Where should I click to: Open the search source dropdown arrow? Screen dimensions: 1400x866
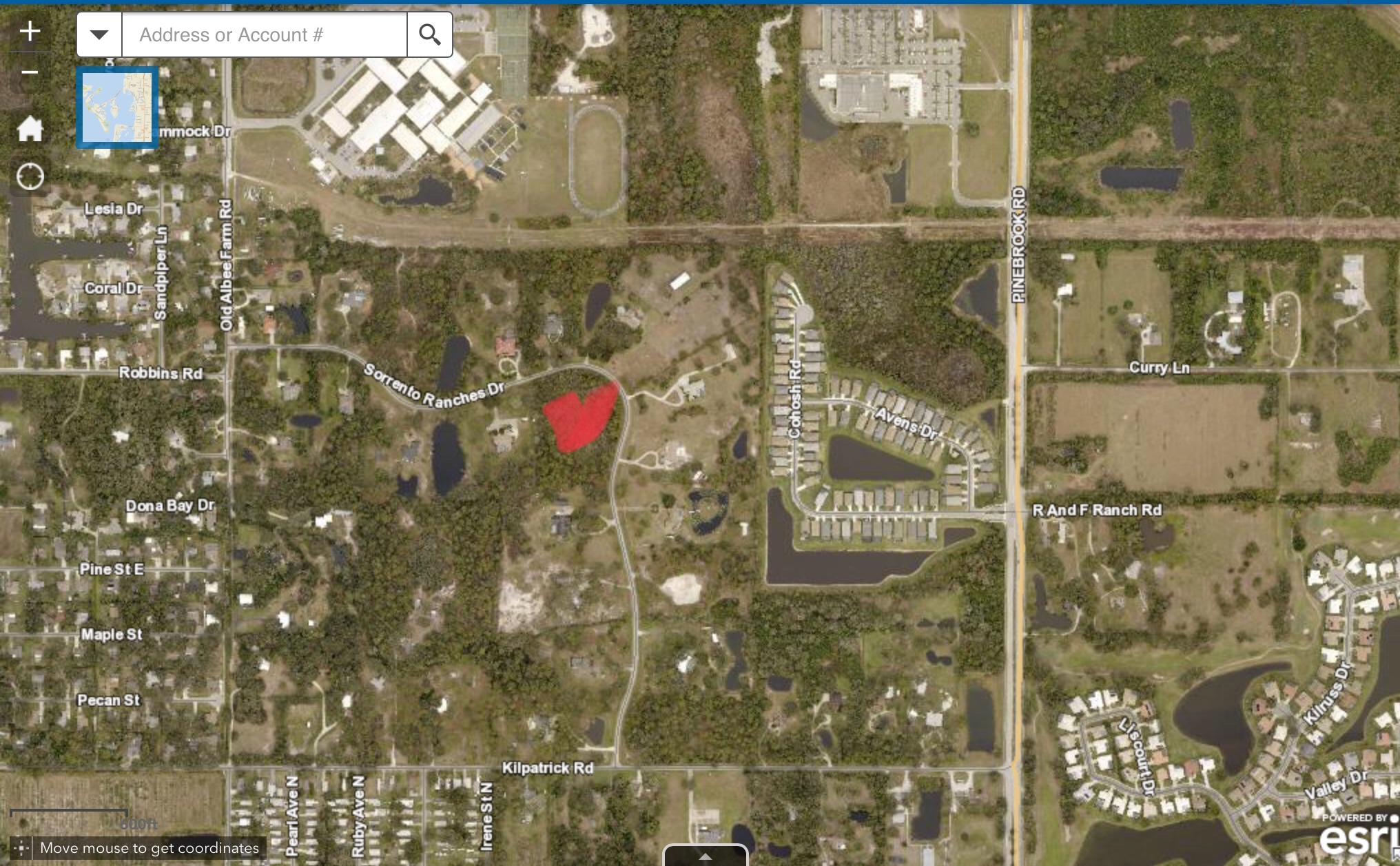coord(99,34)
